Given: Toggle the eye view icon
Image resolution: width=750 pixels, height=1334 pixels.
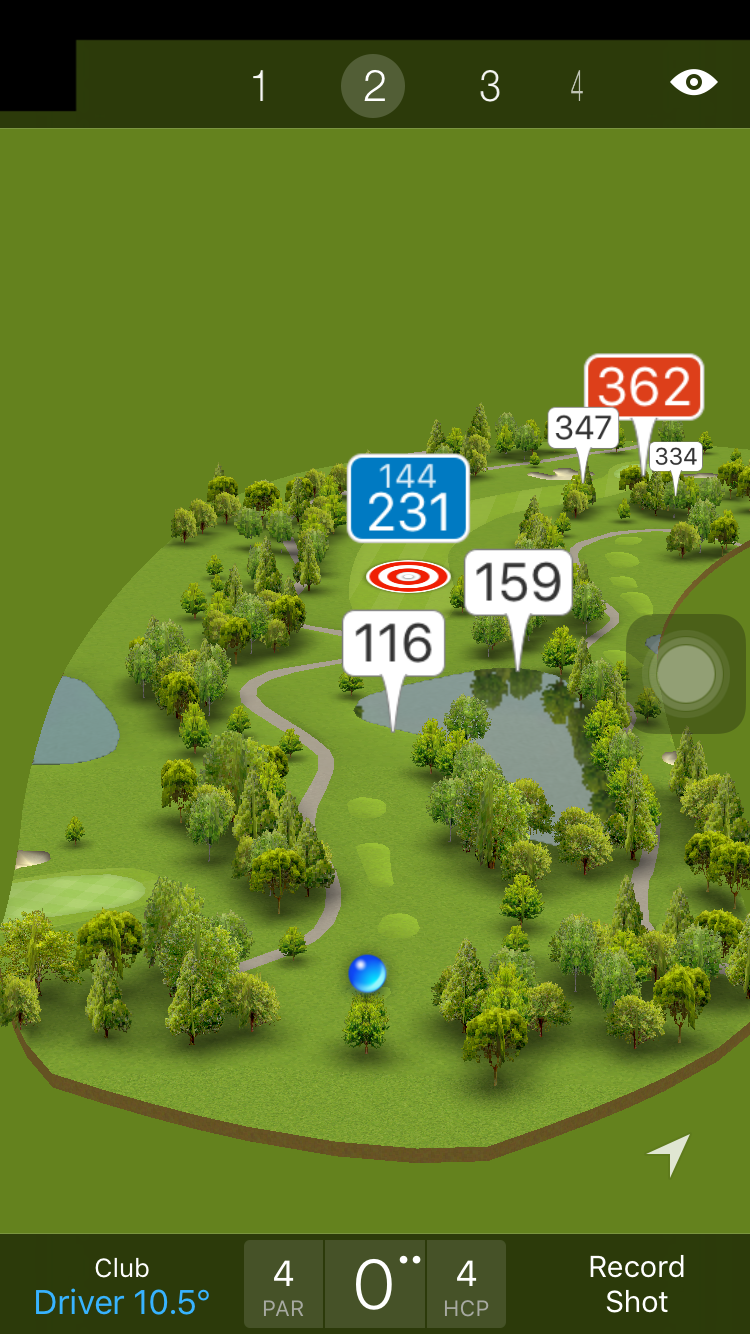Looking at the screenshot, I should [693, 82].
